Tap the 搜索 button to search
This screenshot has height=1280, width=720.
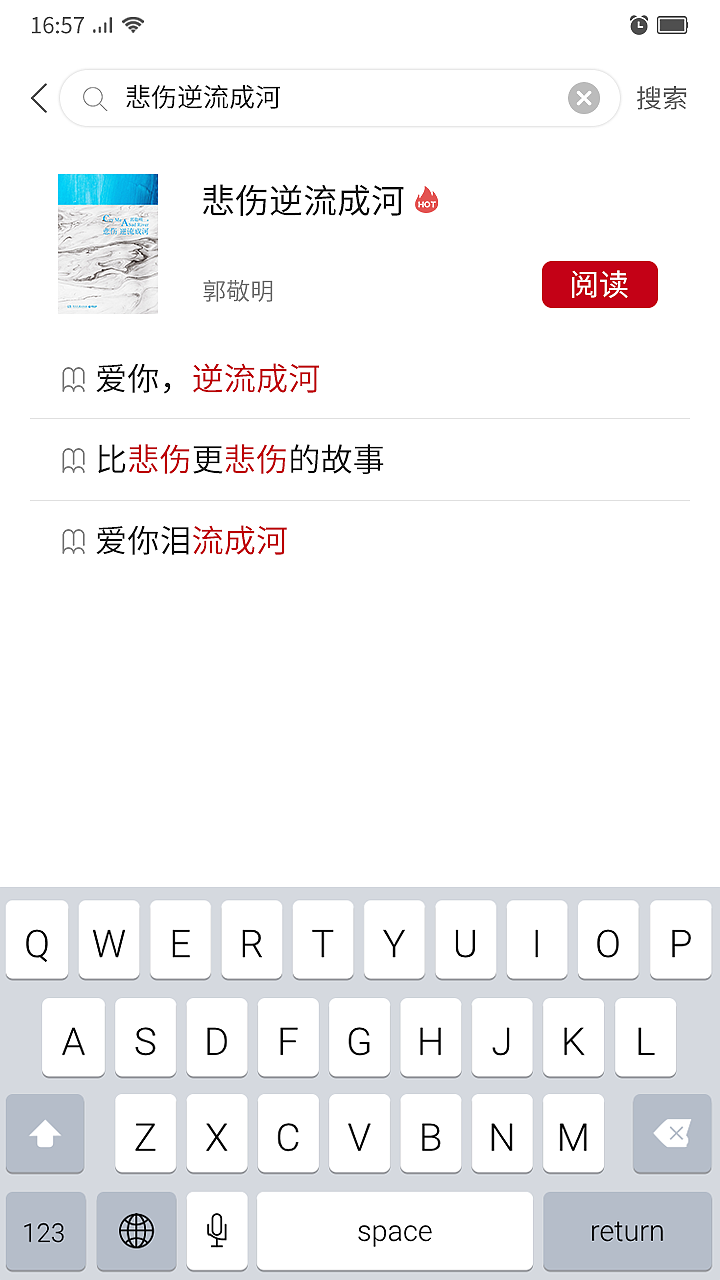[x=661, y=99]
